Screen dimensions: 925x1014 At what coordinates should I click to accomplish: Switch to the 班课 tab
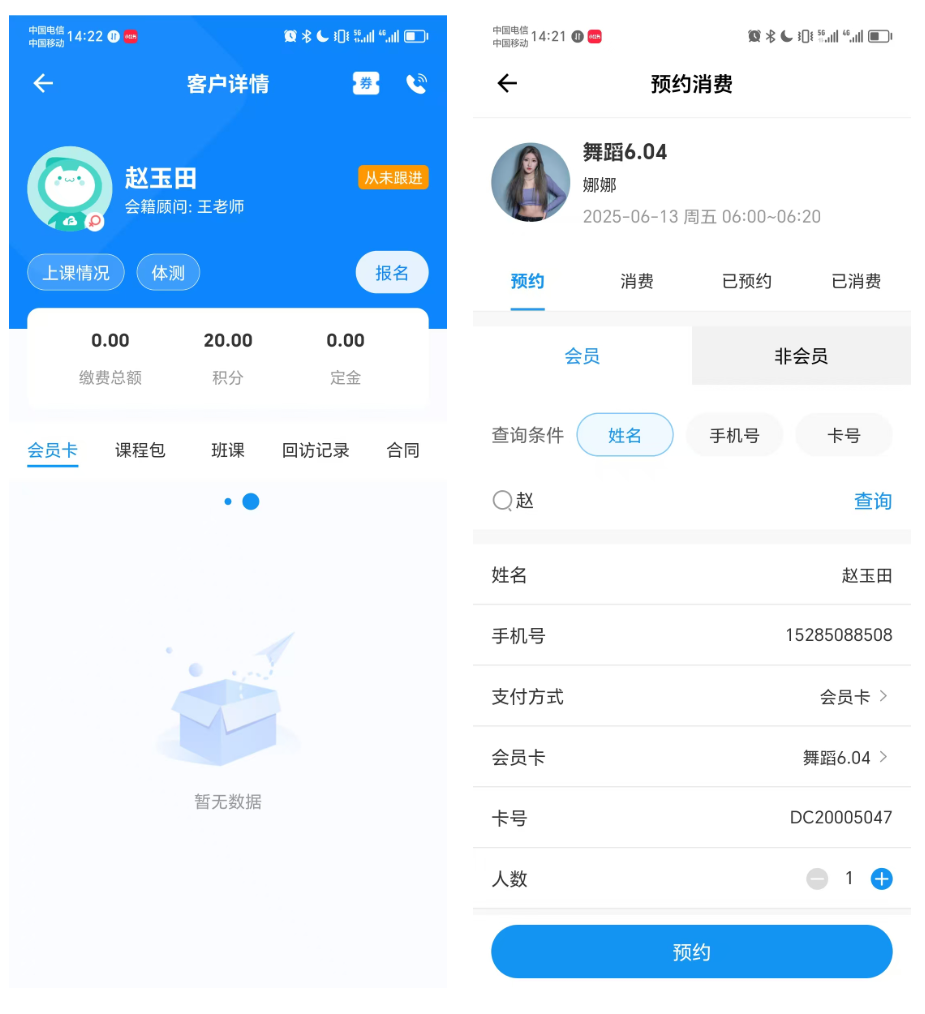[x=228, y=451]
